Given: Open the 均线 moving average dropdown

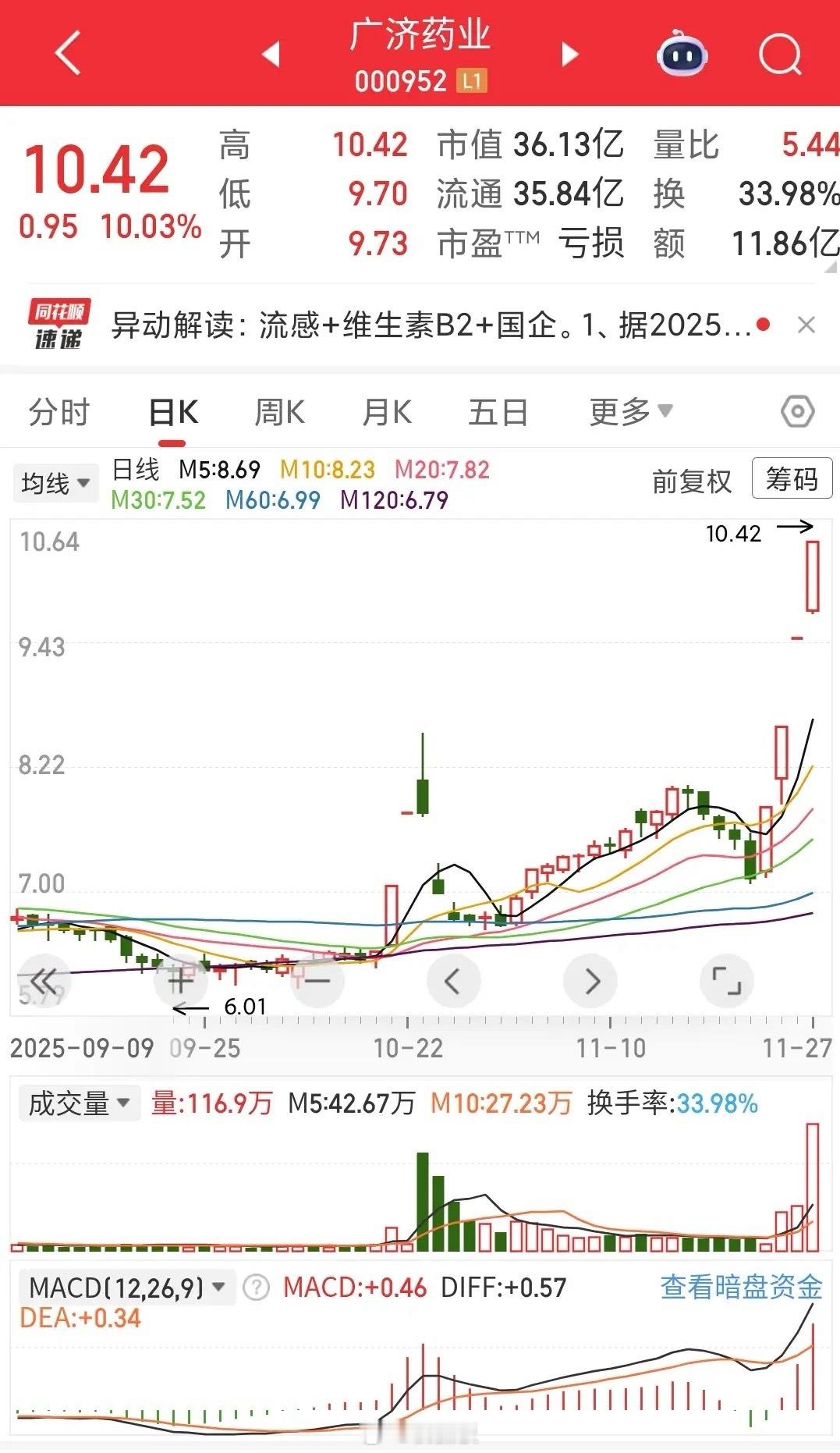Looking at the screenshot, I should tap(55, 482).
